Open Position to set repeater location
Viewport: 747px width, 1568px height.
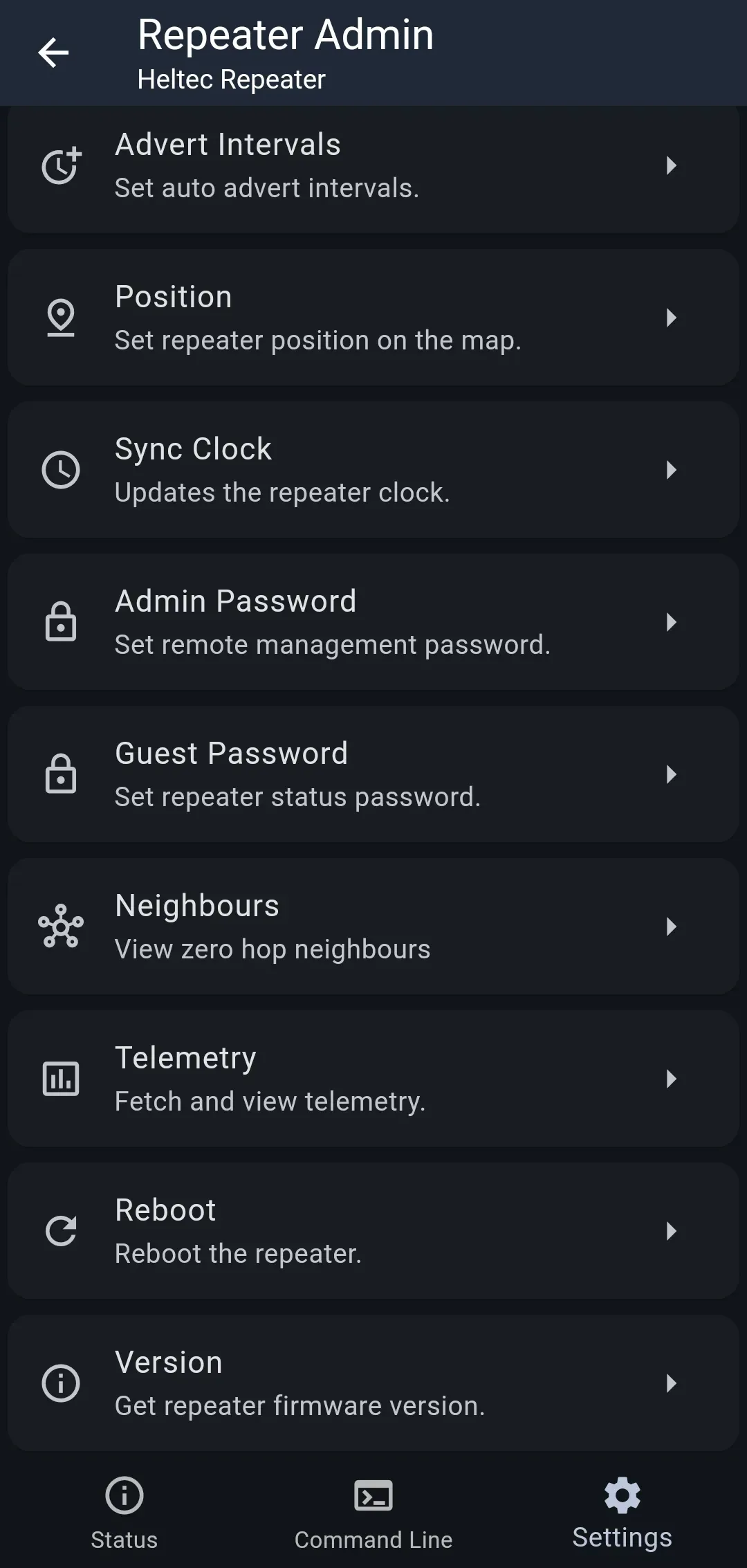click(x=373, y=318)
